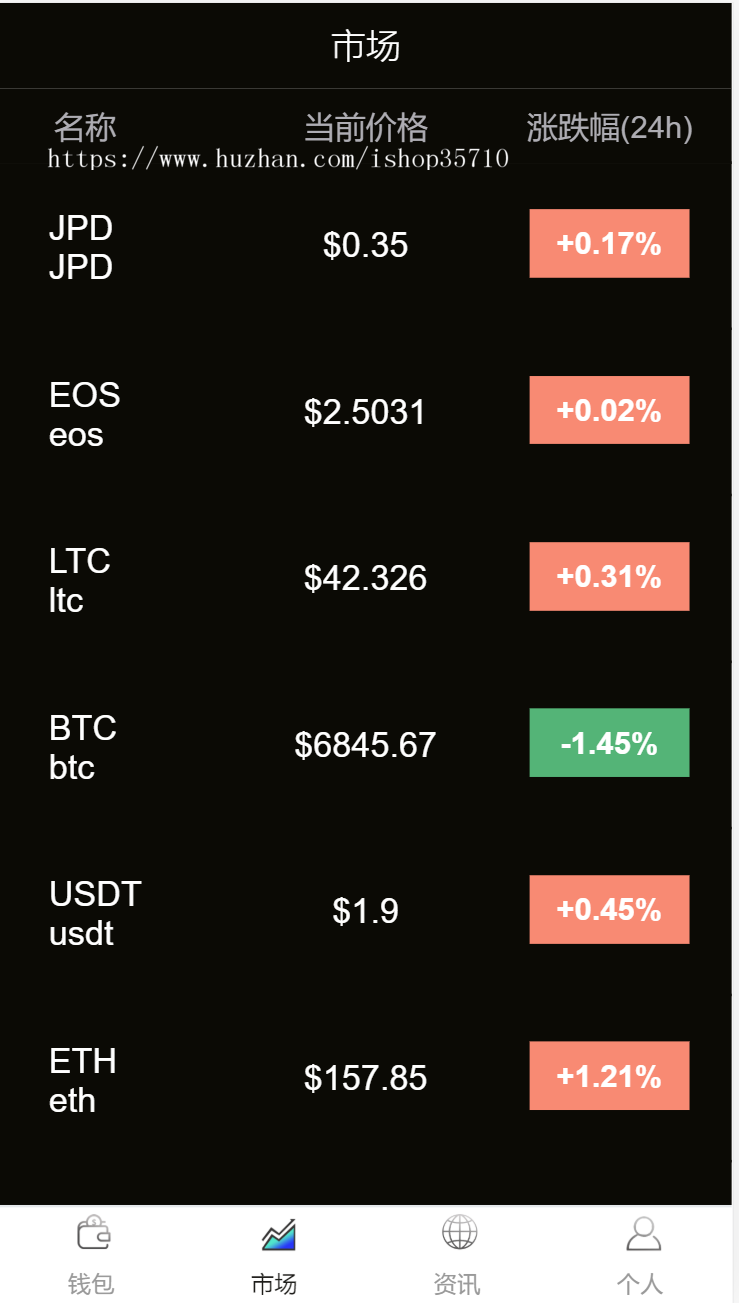Image resolution: width=739 pixels, height=1303 pixels.
Task: Tap the -1.45% green badge for BTC
Action: (608, 742)
